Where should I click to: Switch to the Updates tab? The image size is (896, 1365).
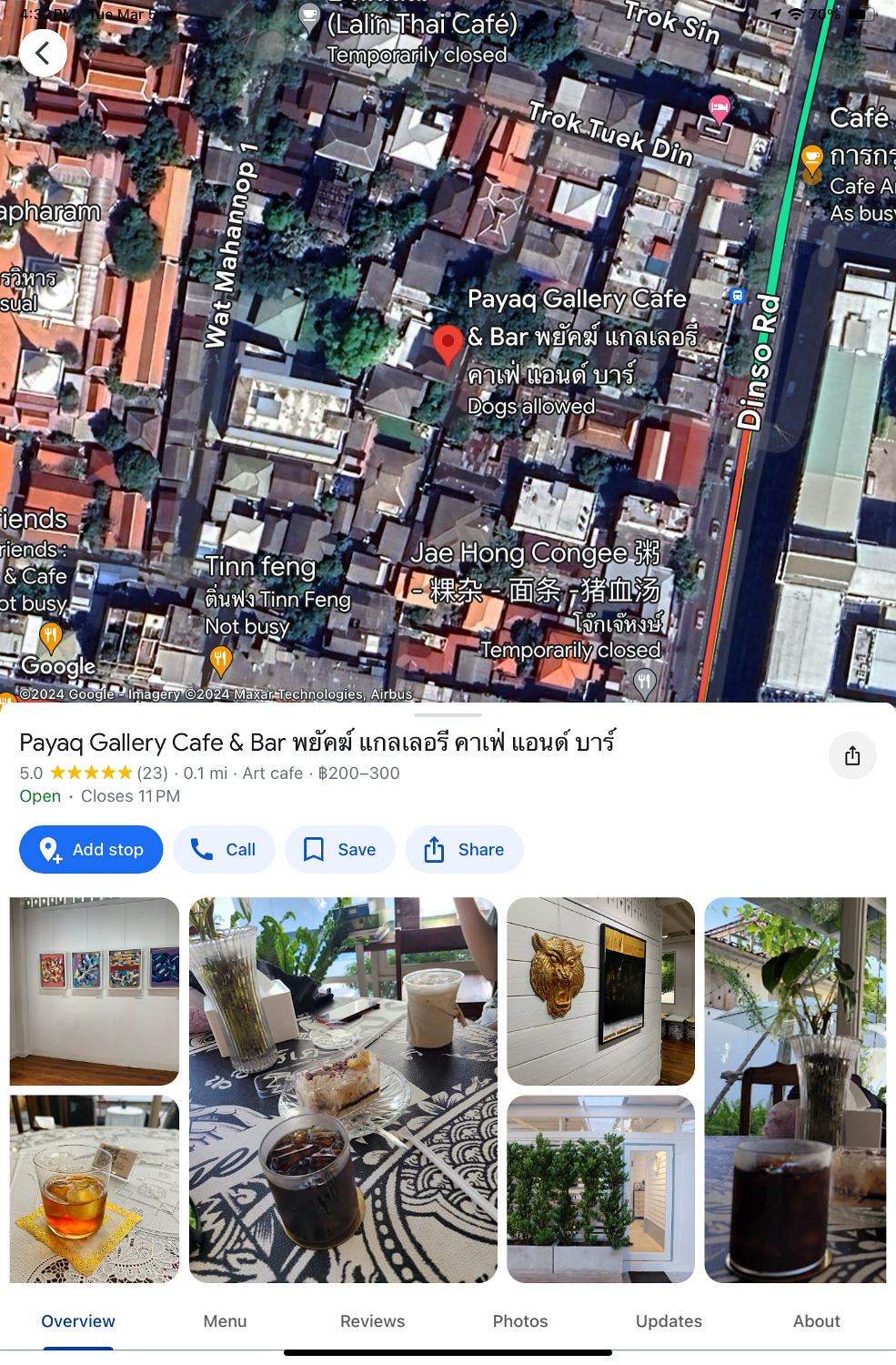(669, 1320)
